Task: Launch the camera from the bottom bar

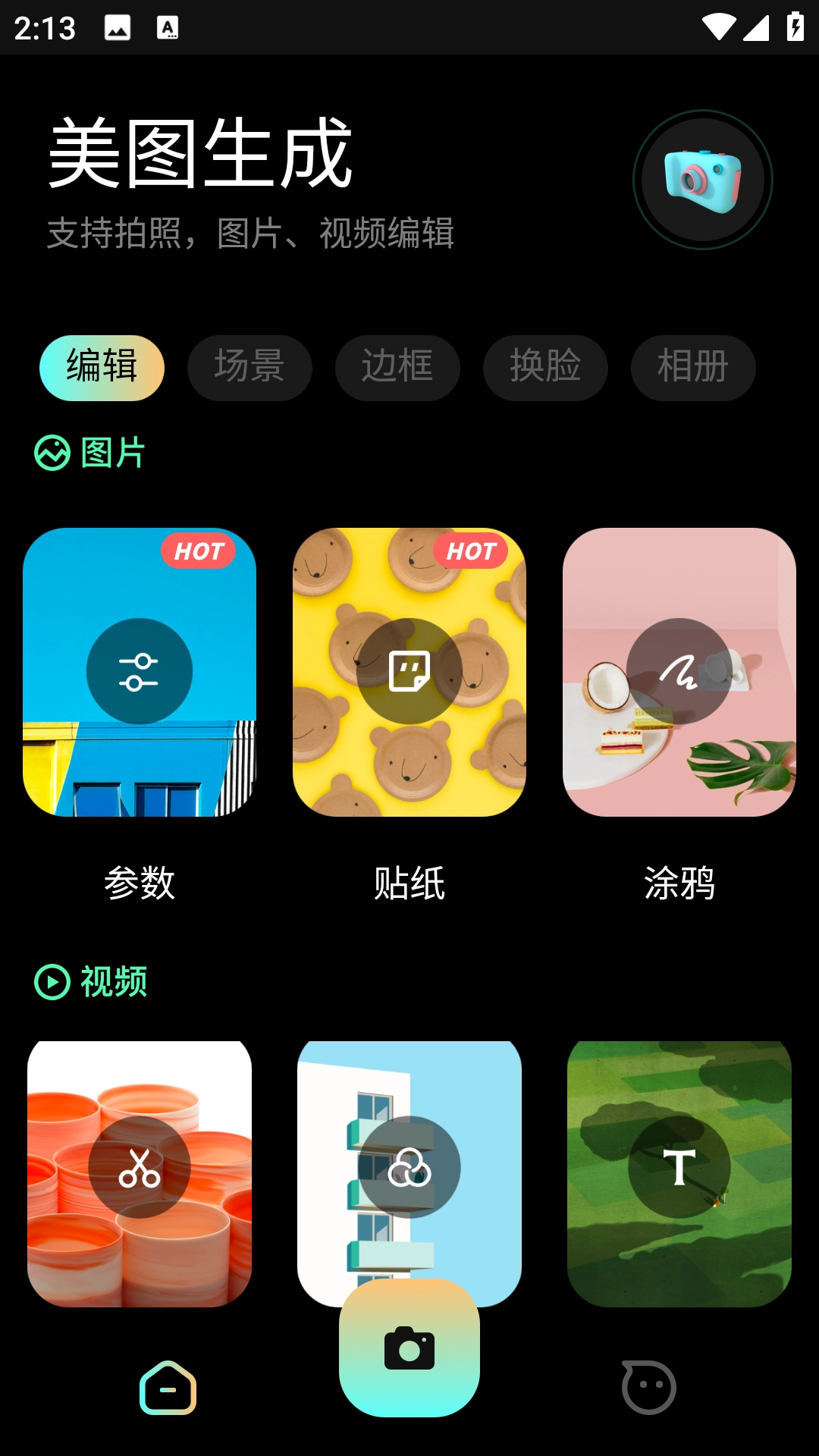Action: coord(409,1348)
